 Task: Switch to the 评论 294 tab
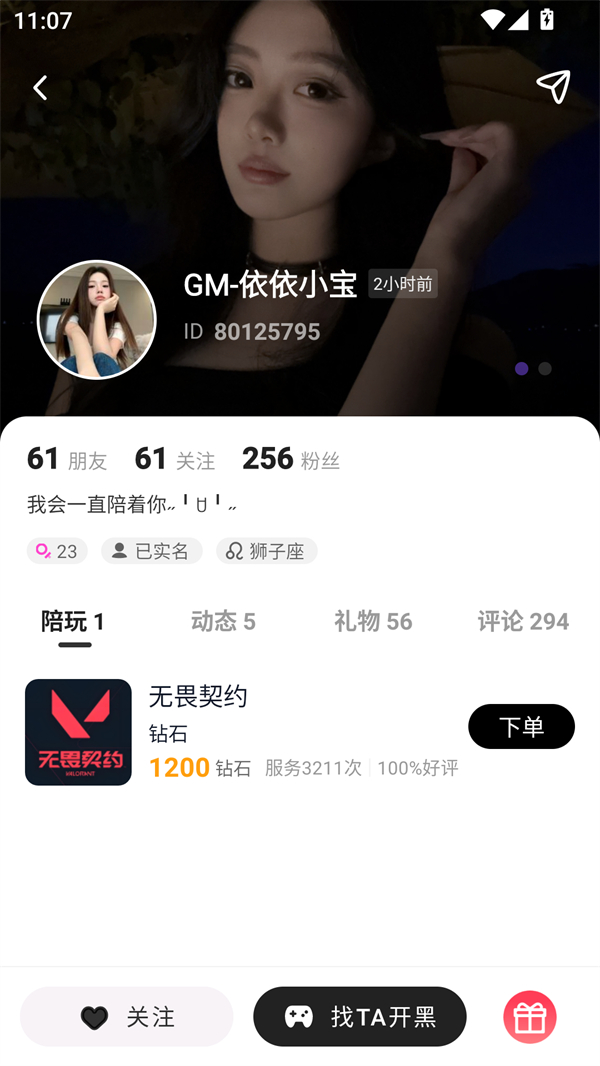click(x=523, y=621)
